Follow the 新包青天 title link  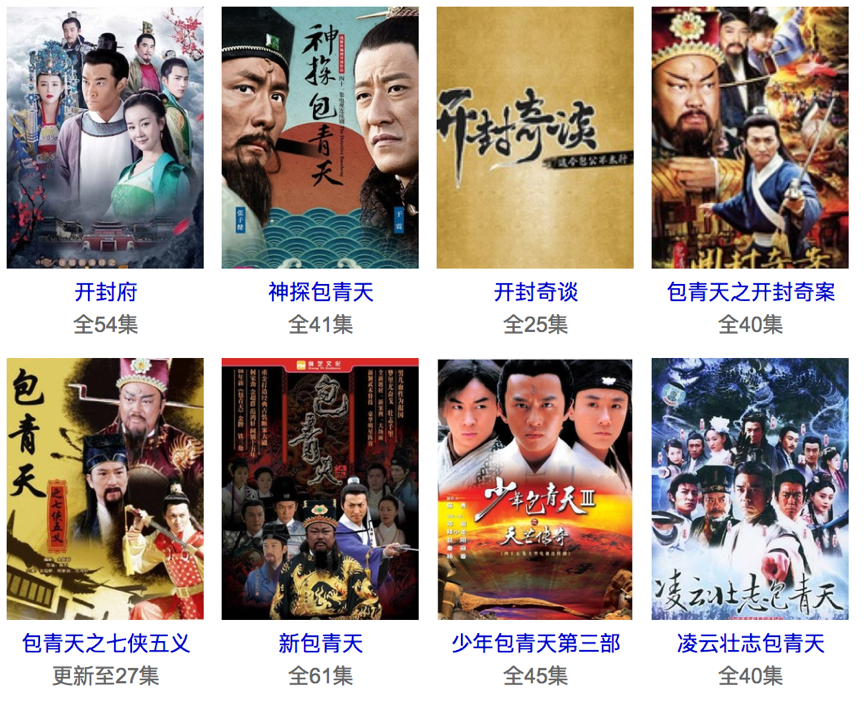(320, 643)
